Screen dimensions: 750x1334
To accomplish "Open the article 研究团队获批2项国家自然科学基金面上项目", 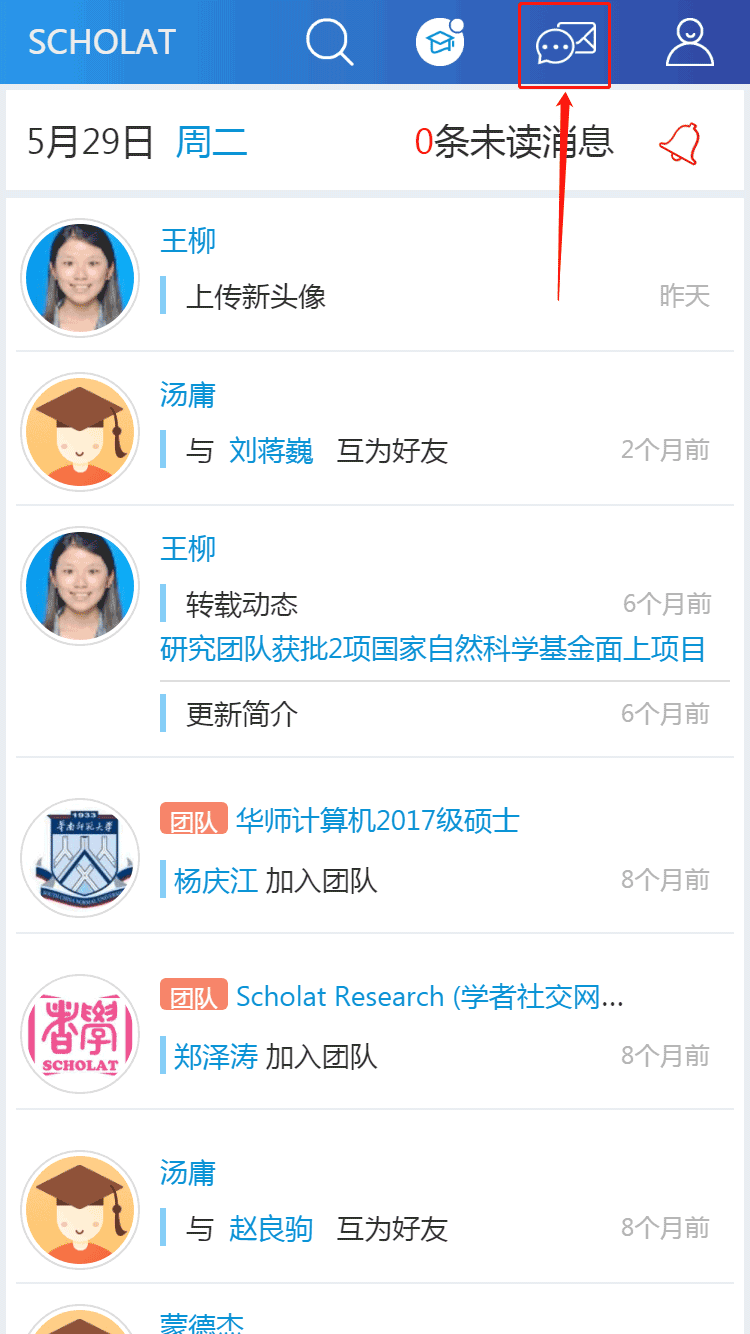I will click(433, 649).
